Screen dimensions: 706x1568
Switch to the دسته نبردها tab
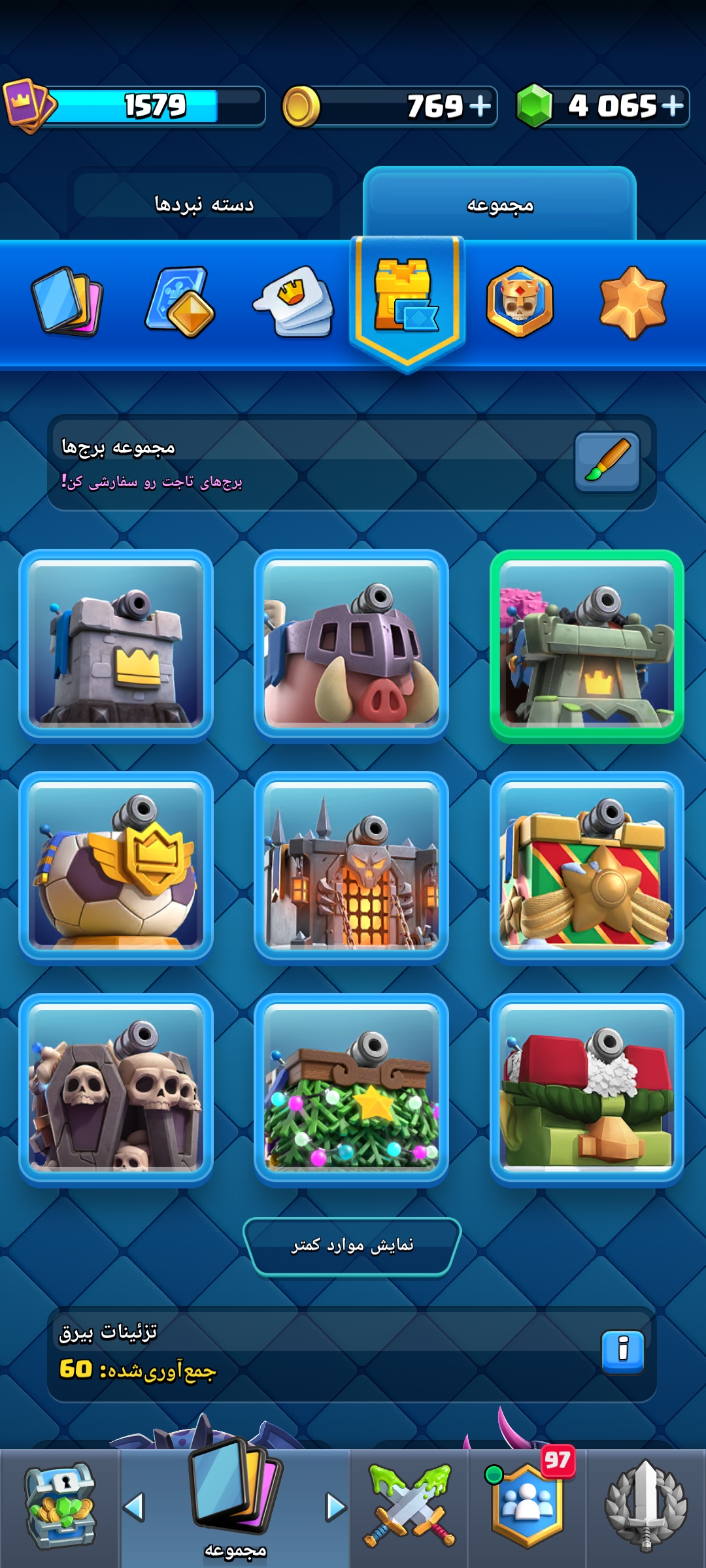[x=203, y=204]
